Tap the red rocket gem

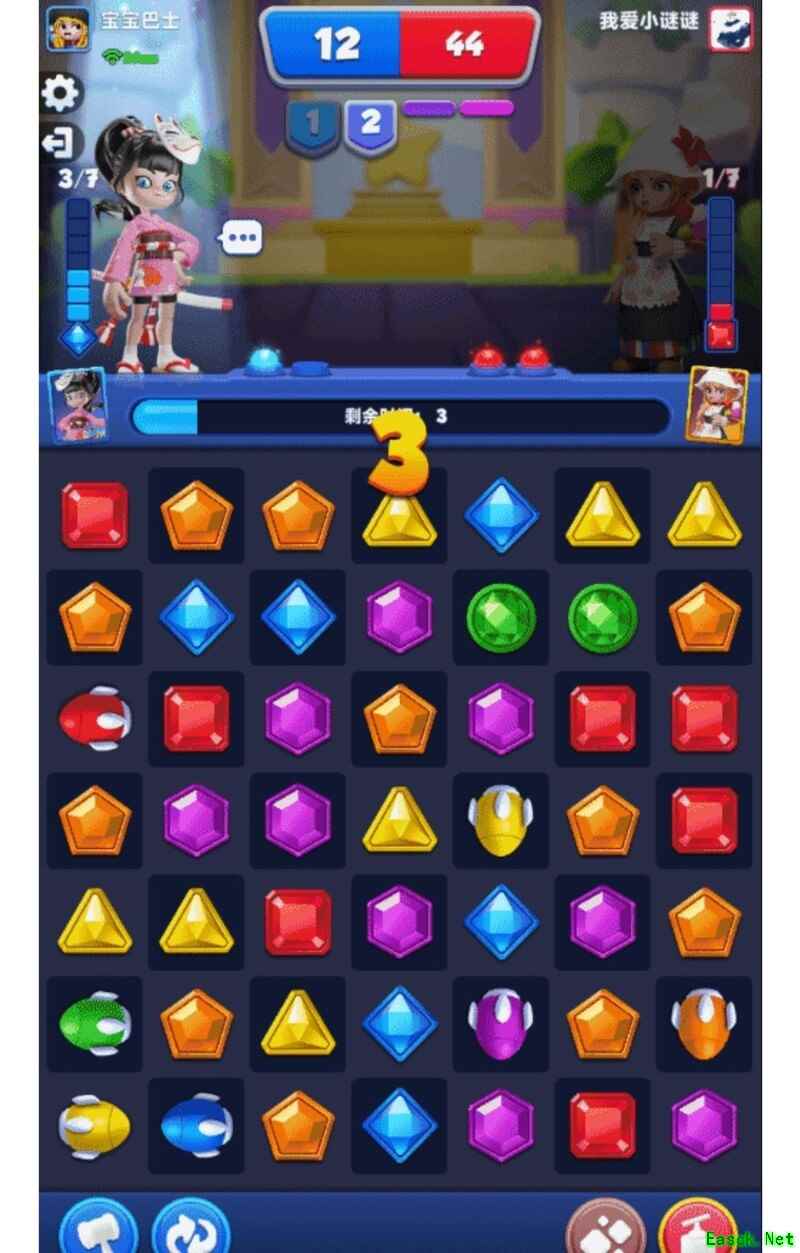click(x=95, y=718)
